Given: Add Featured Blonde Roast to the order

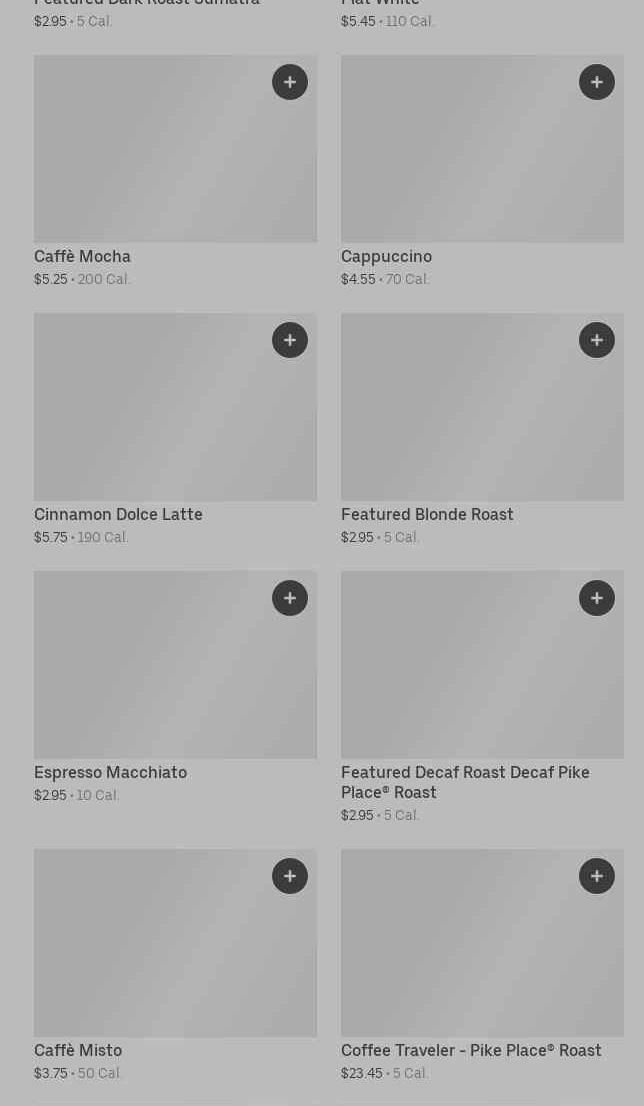Looking at the screenshot, I should pos(597,340).
